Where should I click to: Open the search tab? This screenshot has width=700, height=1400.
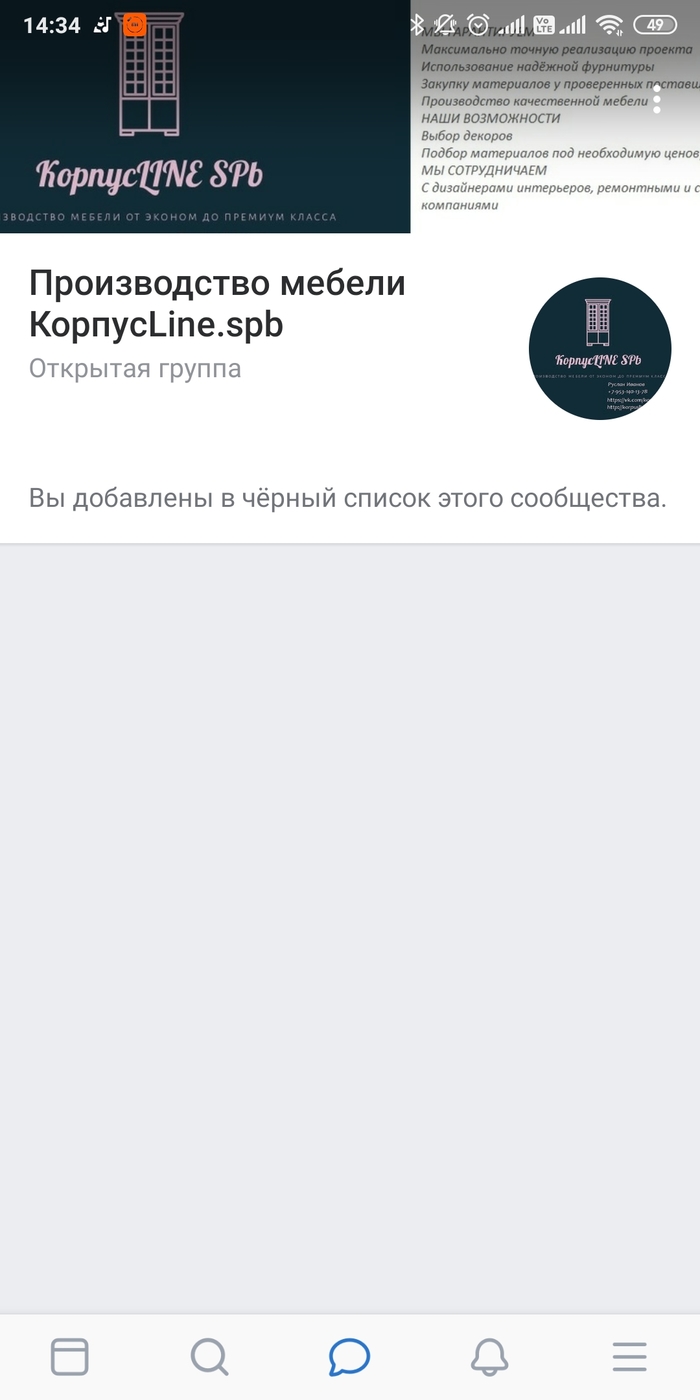click(x=210, y=1357)
